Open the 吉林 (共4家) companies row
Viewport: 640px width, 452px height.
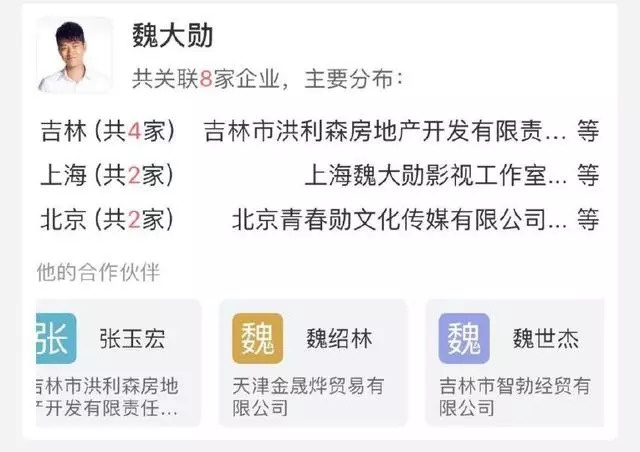pyautogui.click(x=318, y=131)
